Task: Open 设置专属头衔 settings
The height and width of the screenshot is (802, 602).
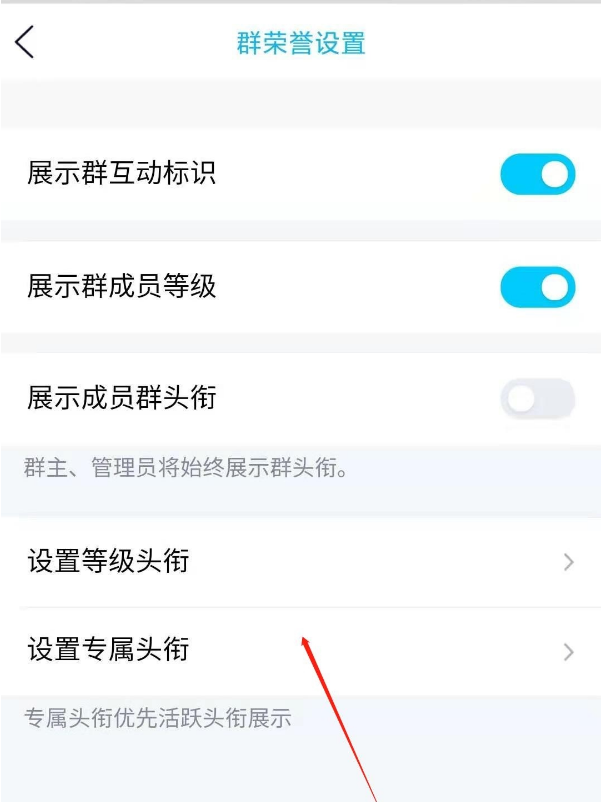Action: coord(300,651)
